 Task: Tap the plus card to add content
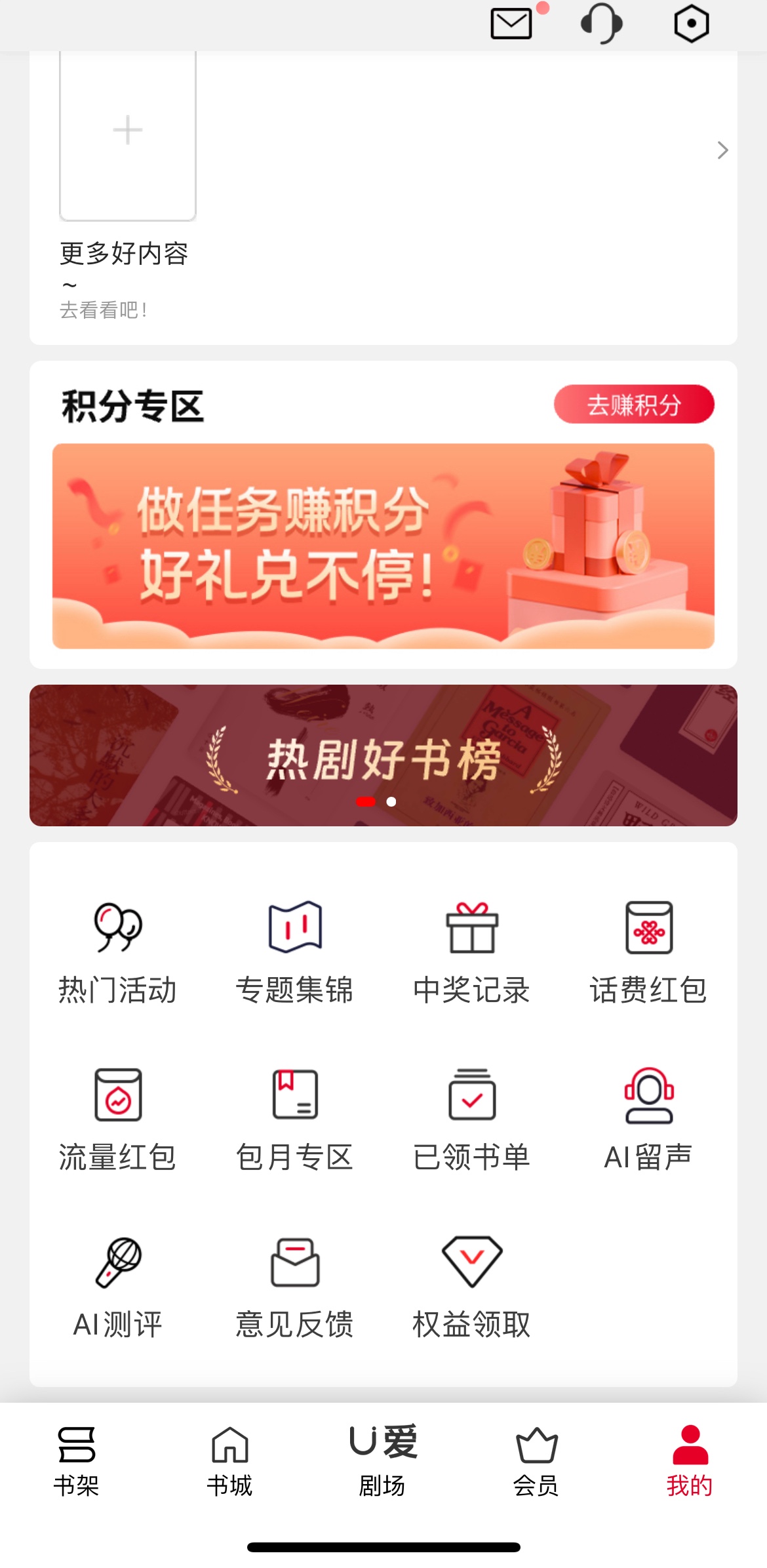128,131
